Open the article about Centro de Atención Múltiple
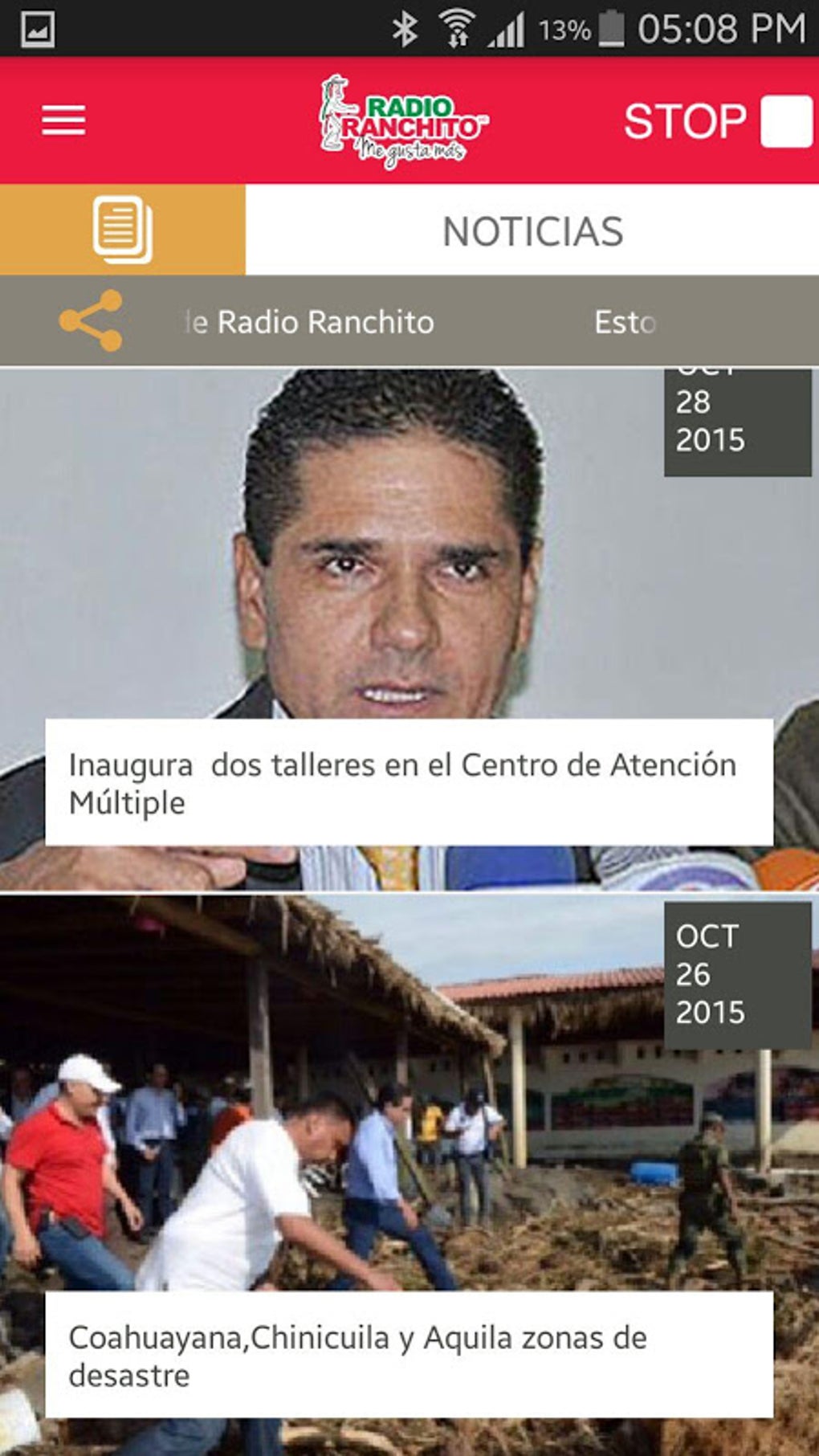Viewport: 819px width, 1456px height. point(409,782)
